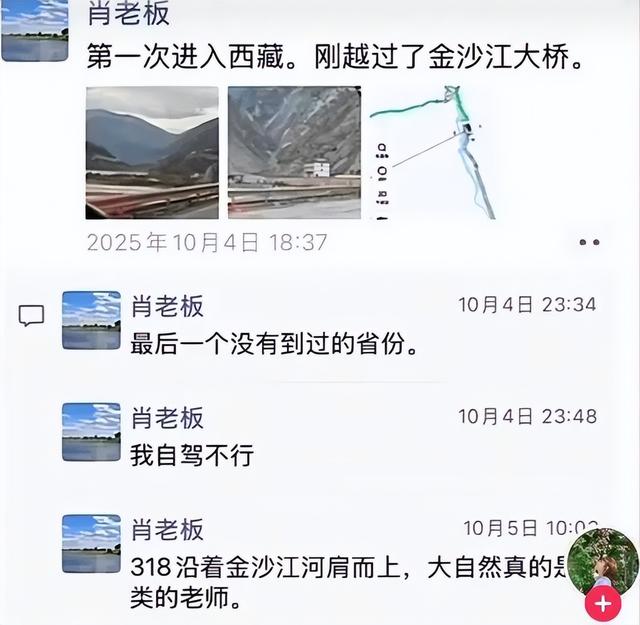Reply to the comment 最后一个没有到过的省份
The image size is (640, 625).
click(x=272, y=344)
